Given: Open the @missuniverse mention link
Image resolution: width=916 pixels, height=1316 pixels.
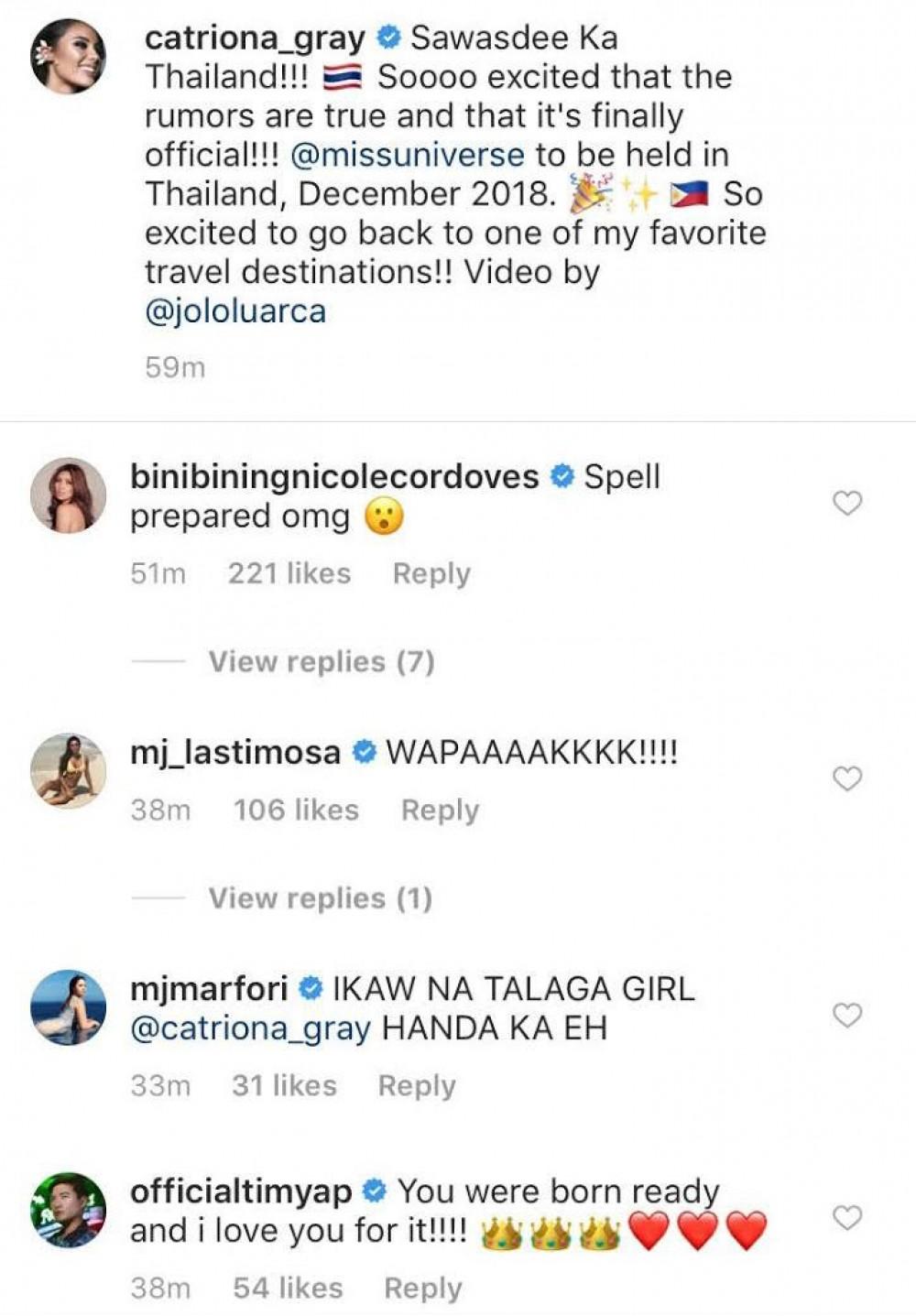Looking at the screenshot, I should [408, 155].
